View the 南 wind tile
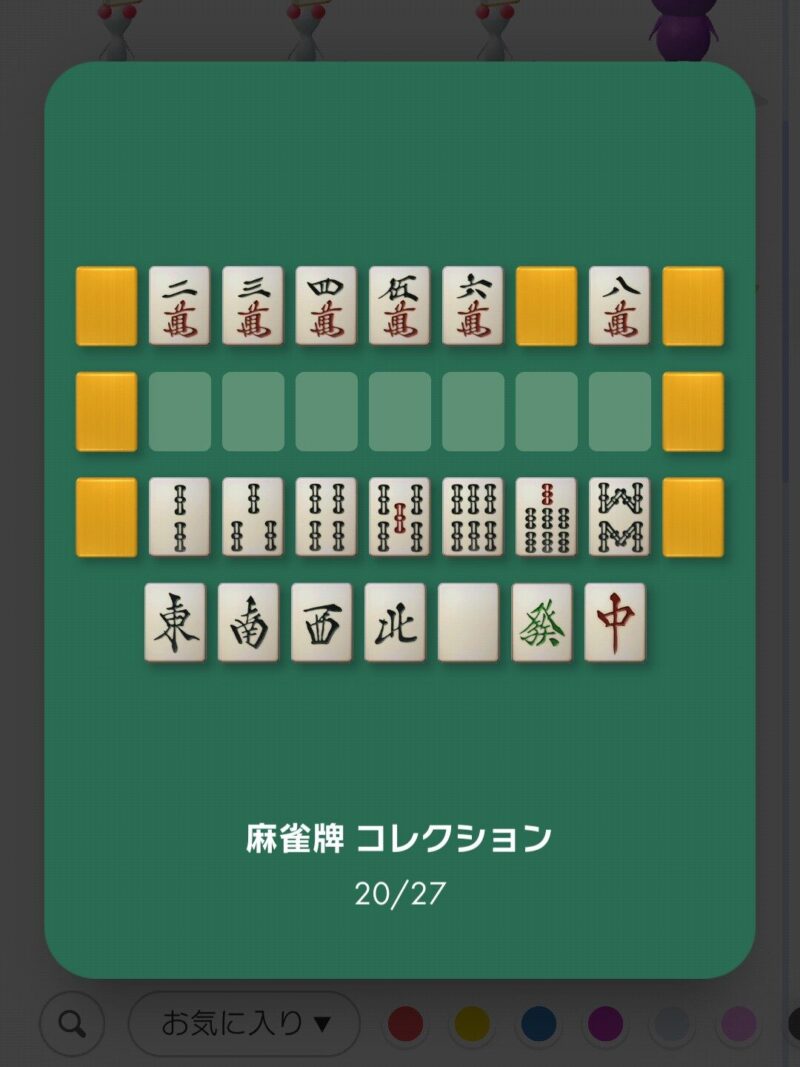The image size is (800, 1067). (x=248, y=622)
